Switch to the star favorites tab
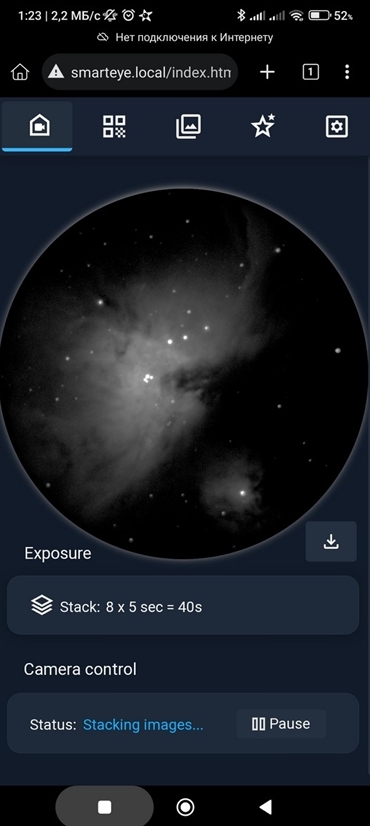 click(x=262, y=126)
